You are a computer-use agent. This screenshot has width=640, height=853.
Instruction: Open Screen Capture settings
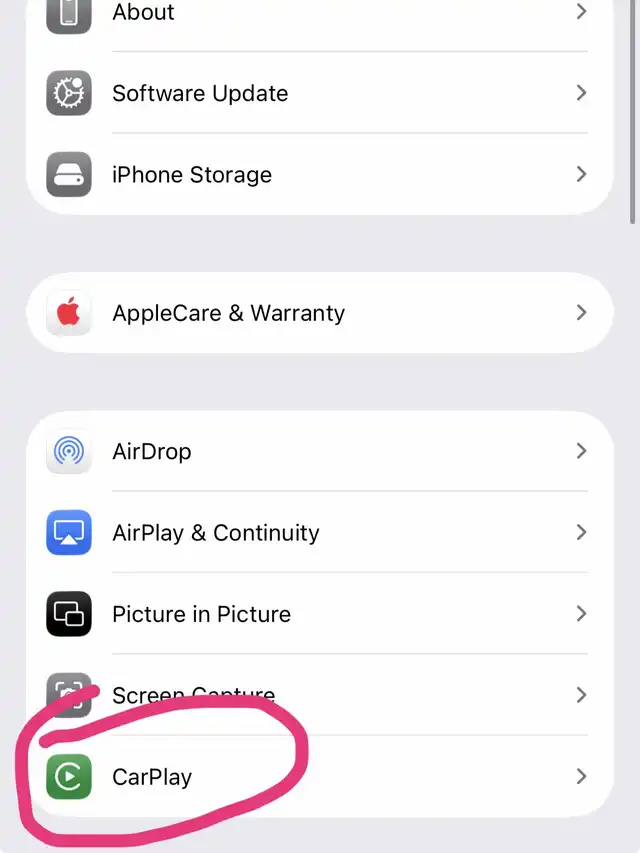(320, 694)
